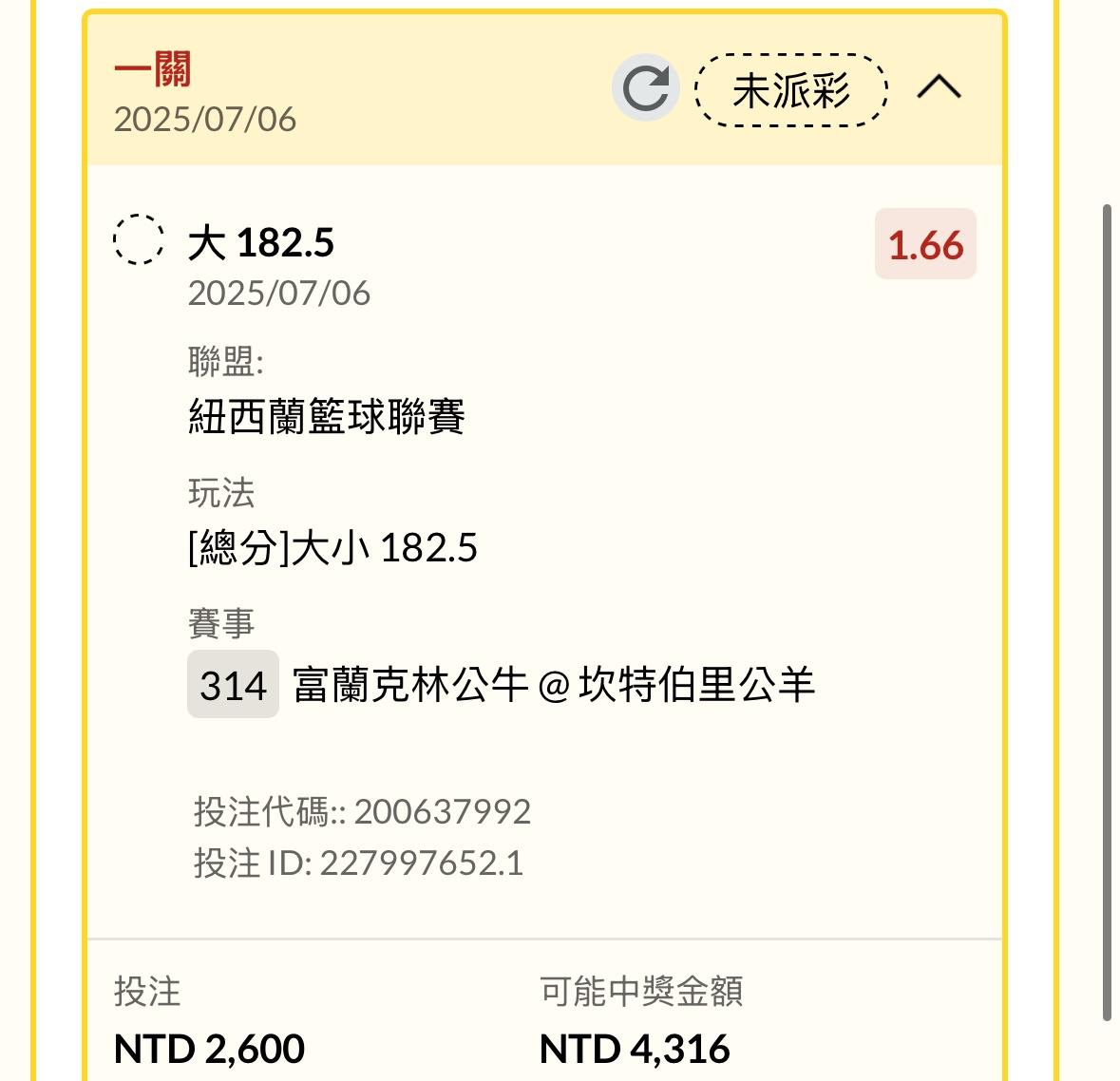The width and height of the screenshot is (1120, 1081).
Task: Collapse the bet card with the chevron
Action: pos(939,88)
